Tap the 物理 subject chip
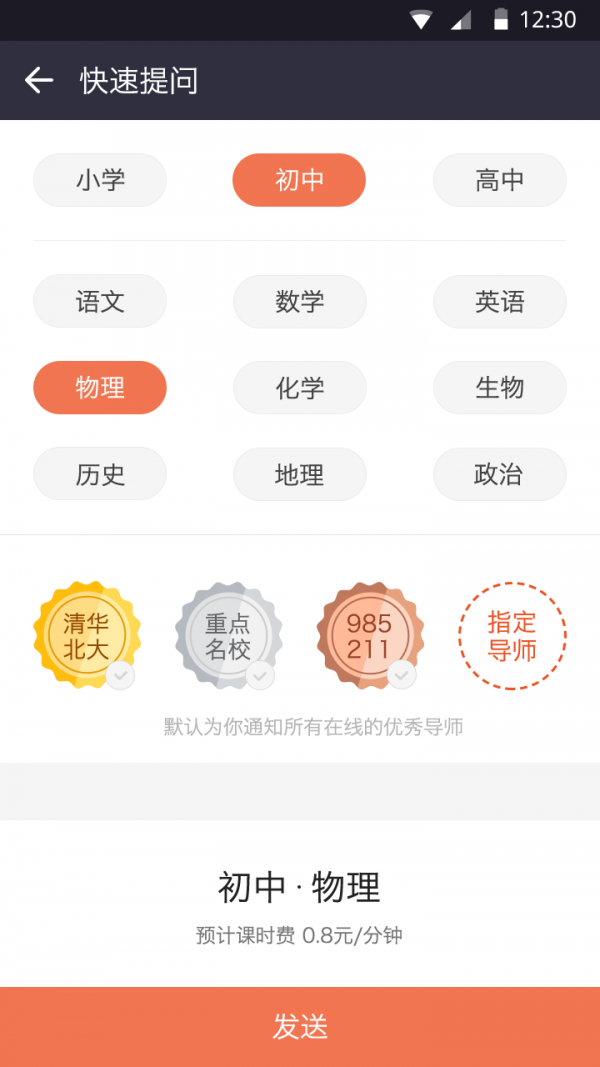Viewport: 600px width, 1067px height. [100, 387]
